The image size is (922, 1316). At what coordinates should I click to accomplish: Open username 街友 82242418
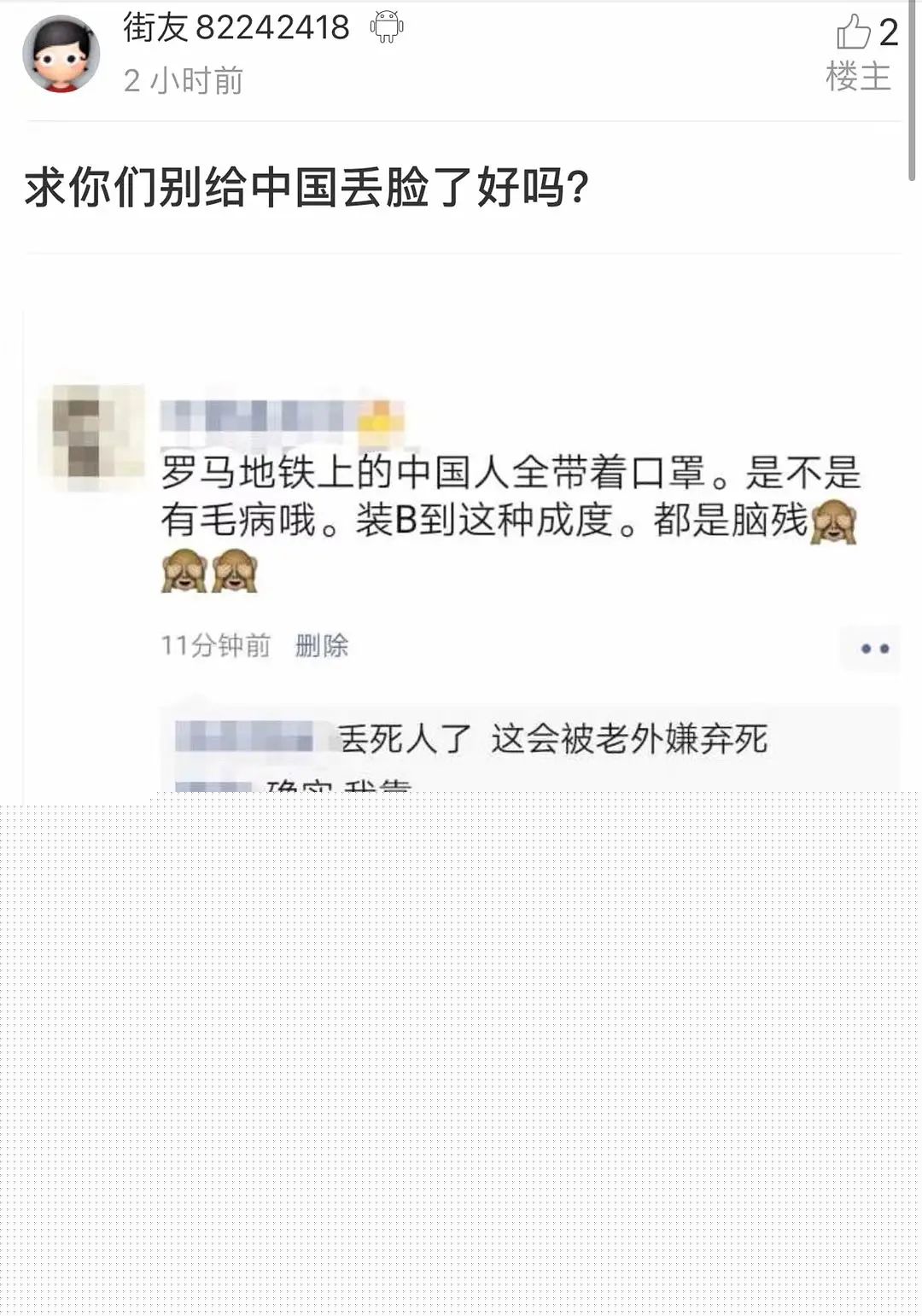coord(236,28)
